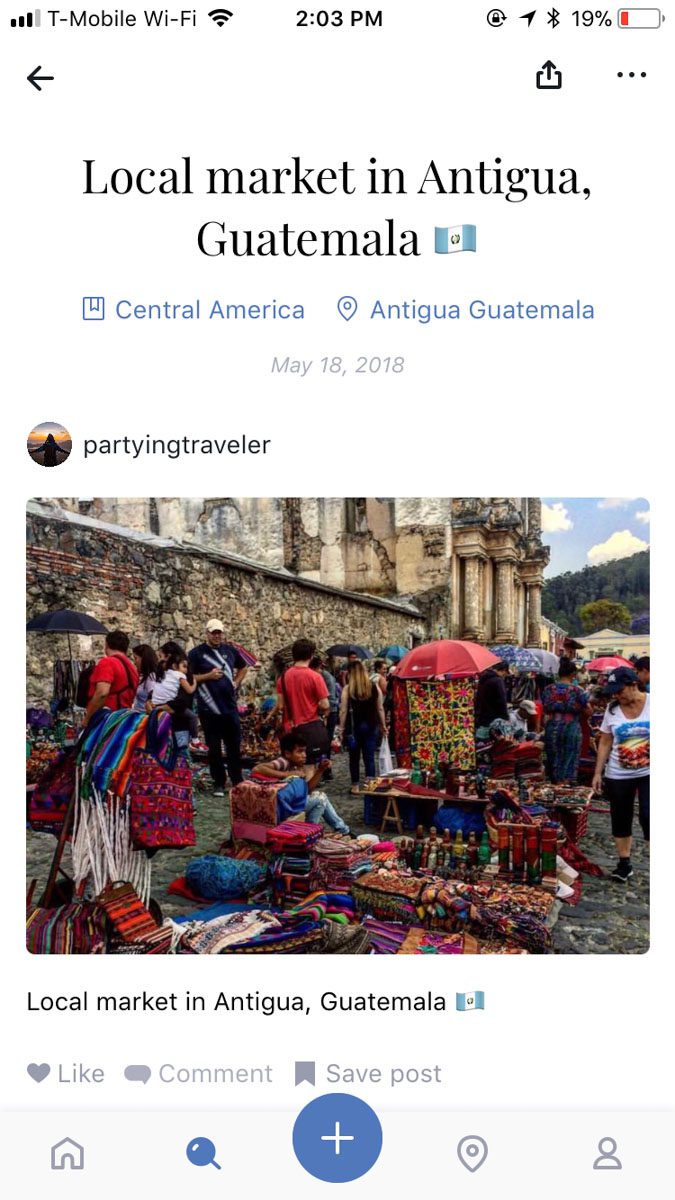Create a new post with plus button
Image resolution: width=675 pixels, height=1200 pixels.
[338, 1138]
